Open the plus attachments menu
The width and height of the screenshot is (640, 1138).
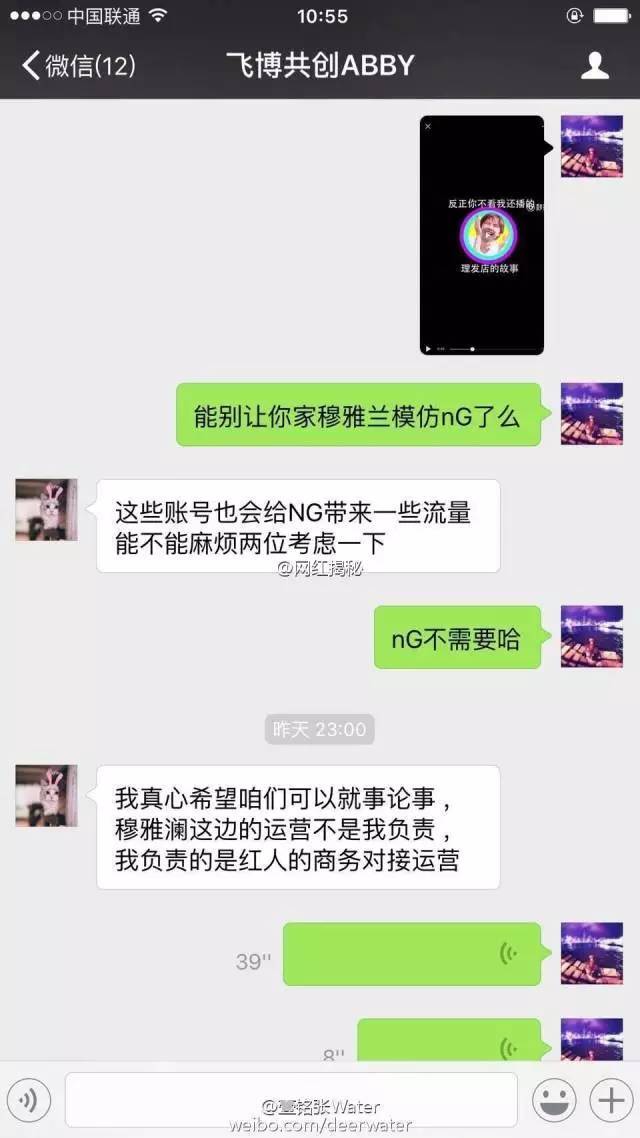point(610,1100)
